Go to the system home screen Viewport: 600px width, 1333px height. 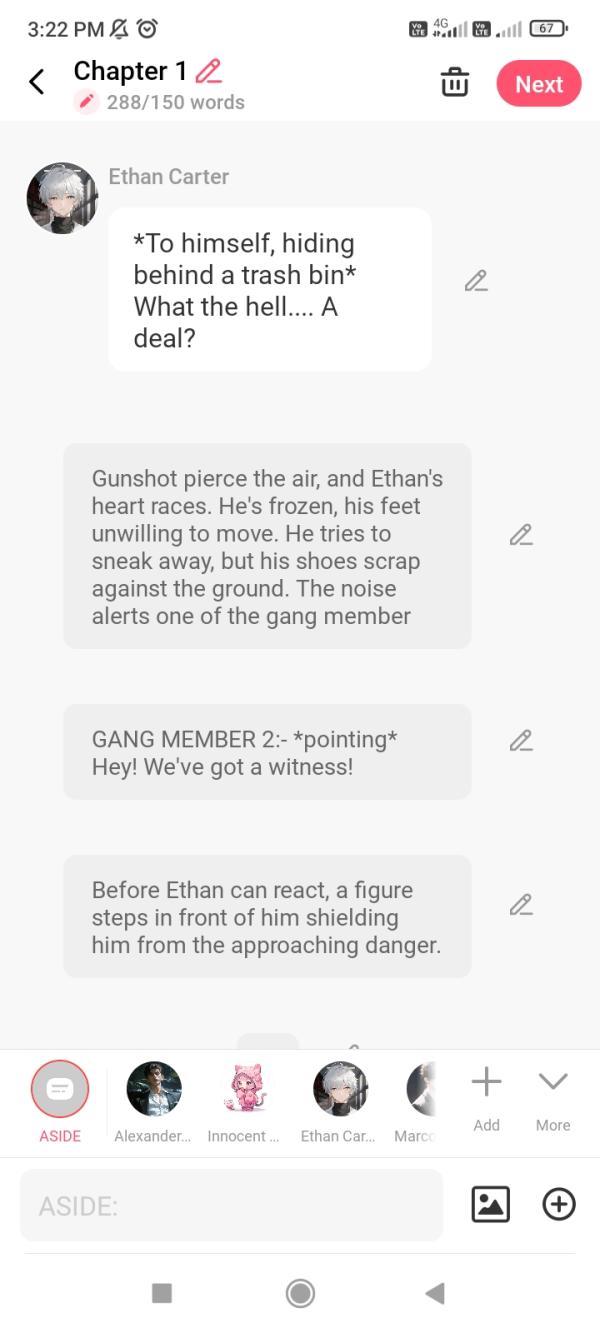coord(300,1293)
